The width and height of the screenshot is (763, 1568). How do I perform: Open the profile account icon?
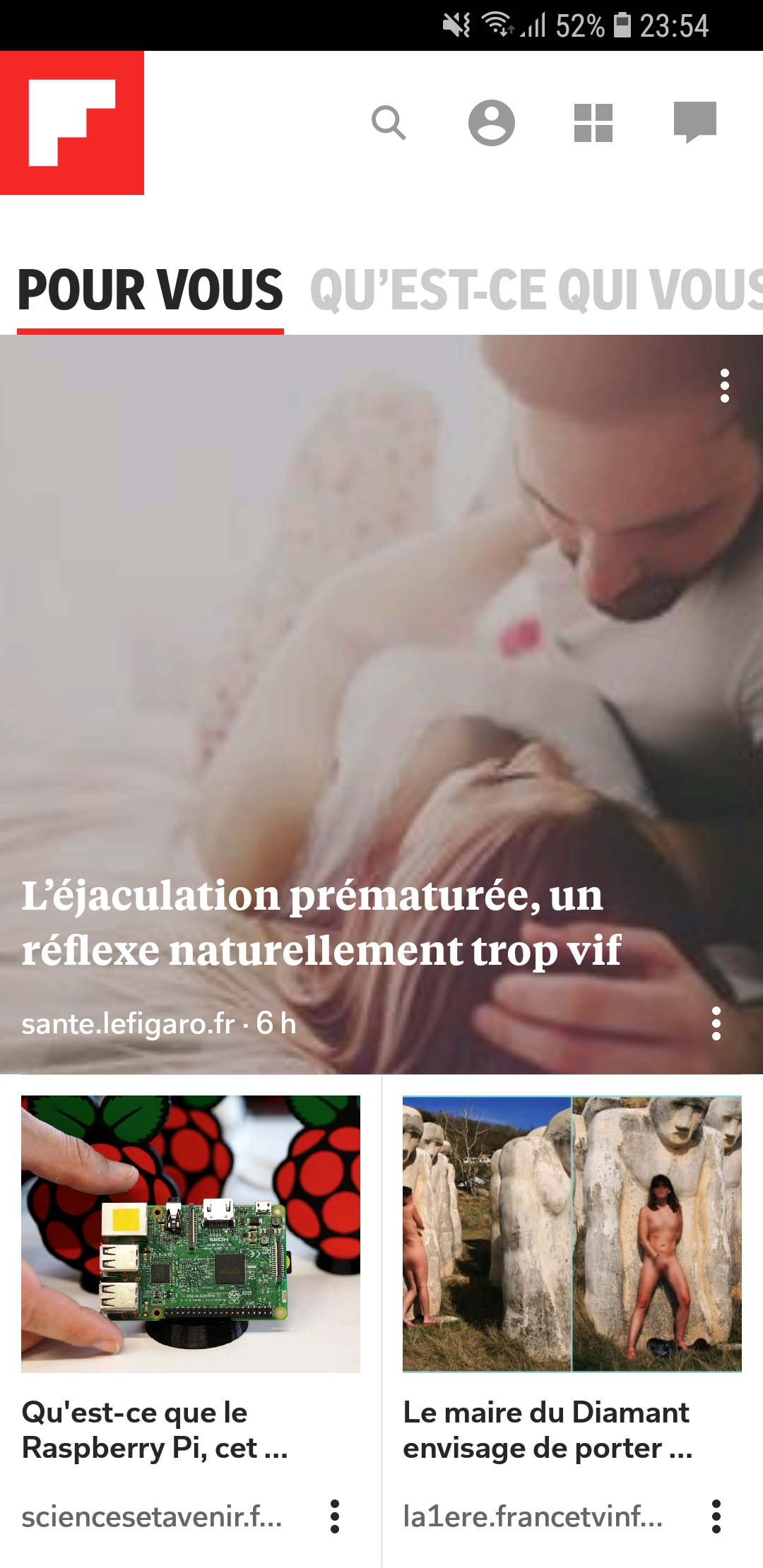pos(492,123)
